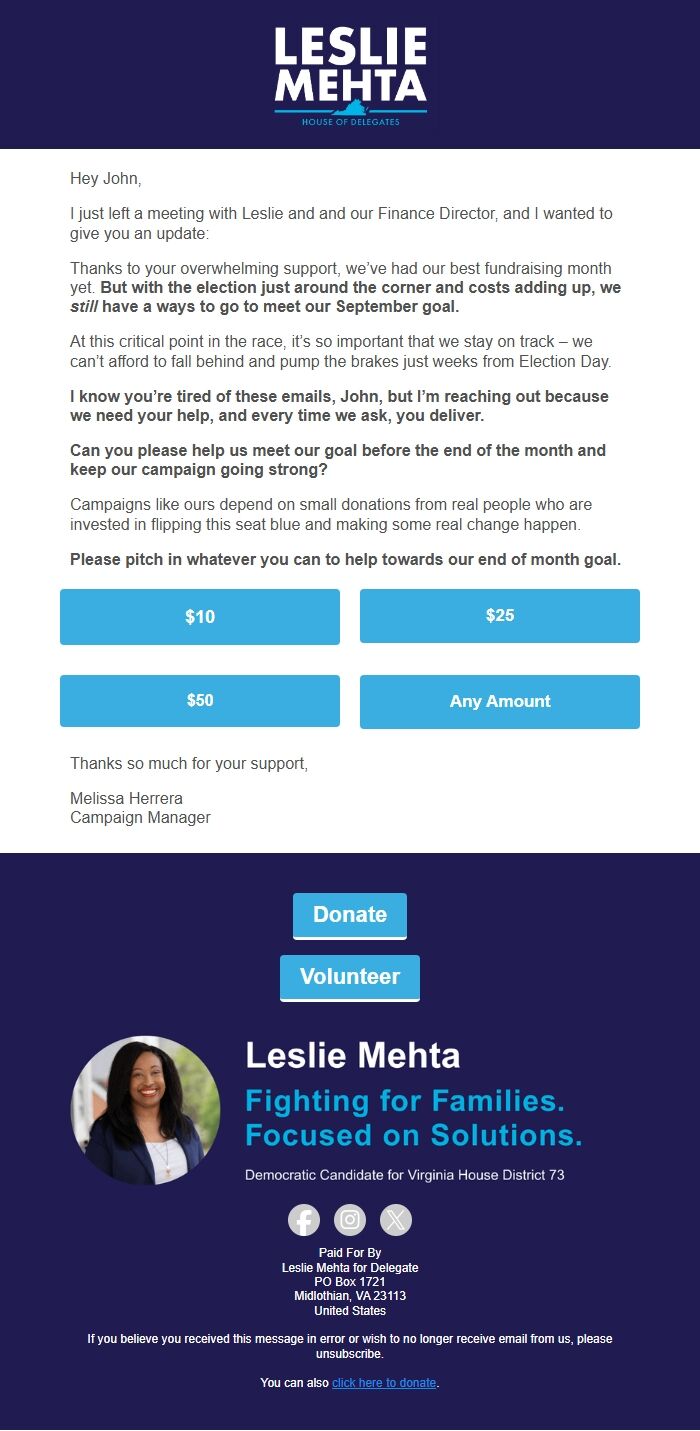Select the $10 donation button
This screenshot has width=700, height=1431.
point(200,617)
